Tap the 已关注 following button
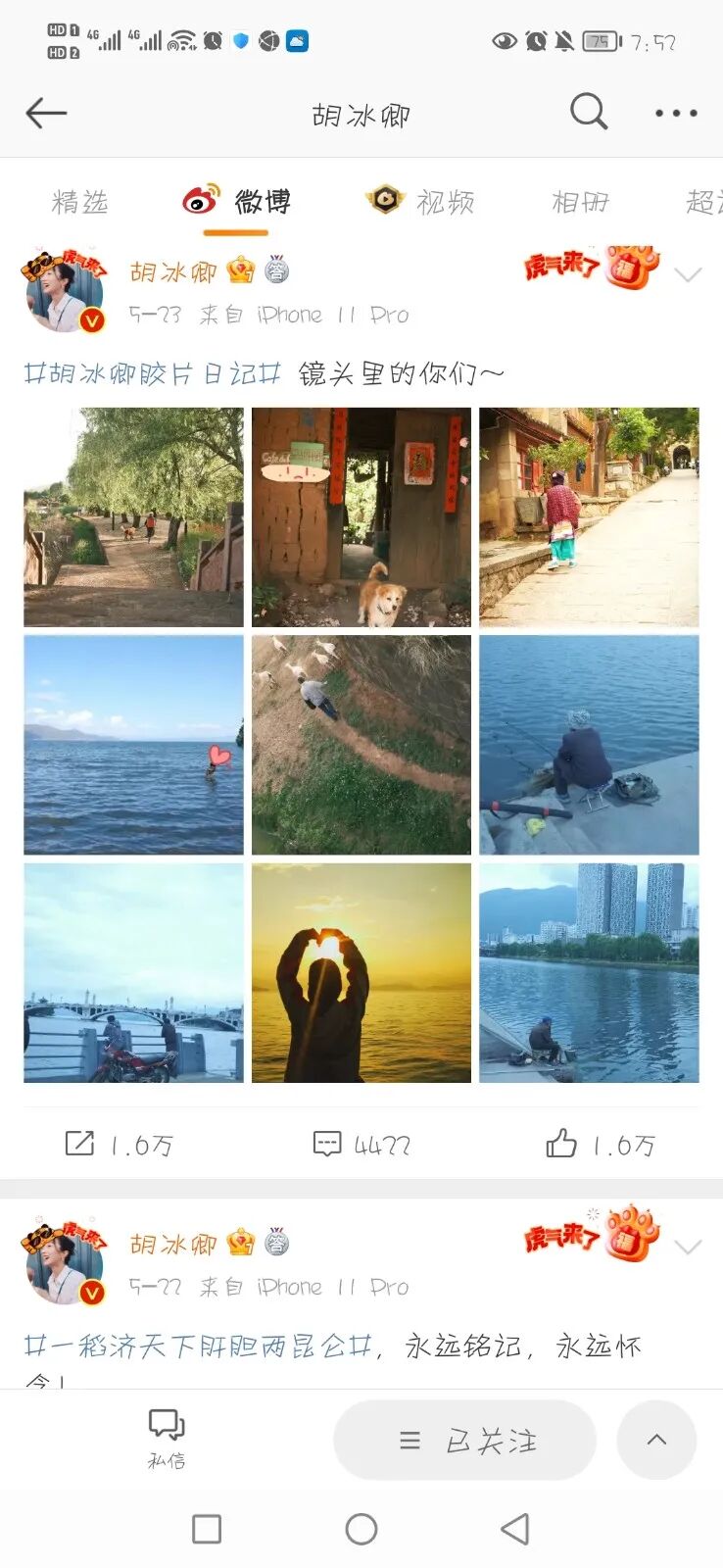The image size is (723, 1568). (x=465, y=1441)
